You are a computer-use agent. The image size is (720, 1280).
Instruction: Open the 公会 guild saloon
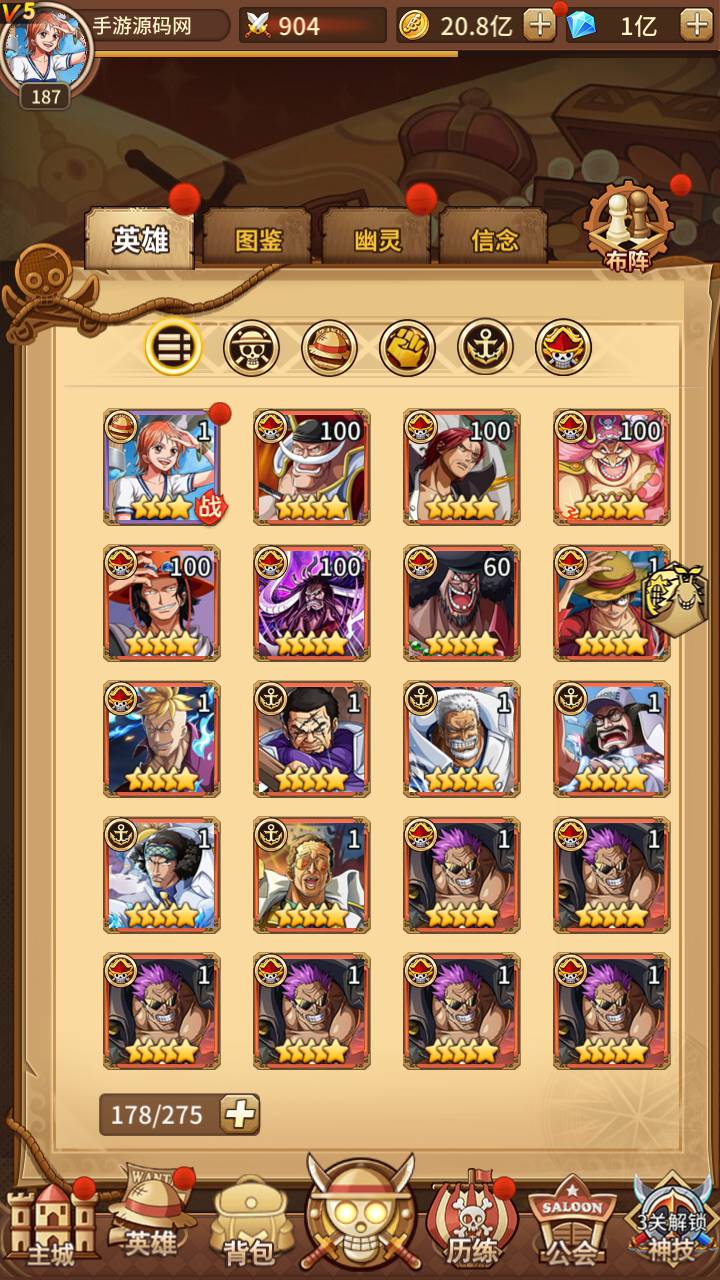[x=572, y=1225]
